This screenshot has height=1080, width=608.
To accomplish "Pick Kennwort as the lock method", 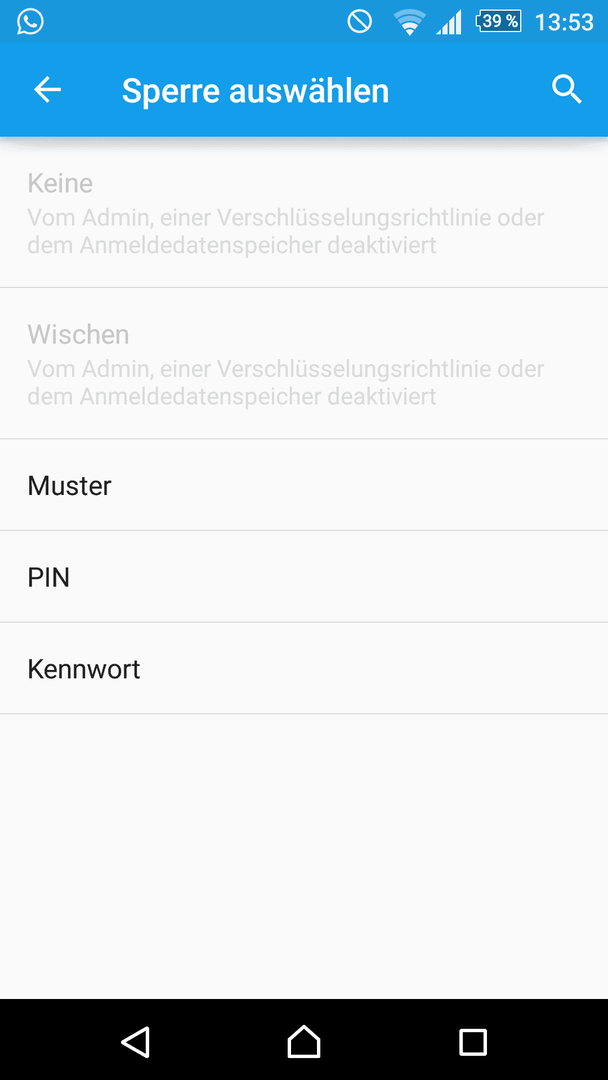I will 304,668.
